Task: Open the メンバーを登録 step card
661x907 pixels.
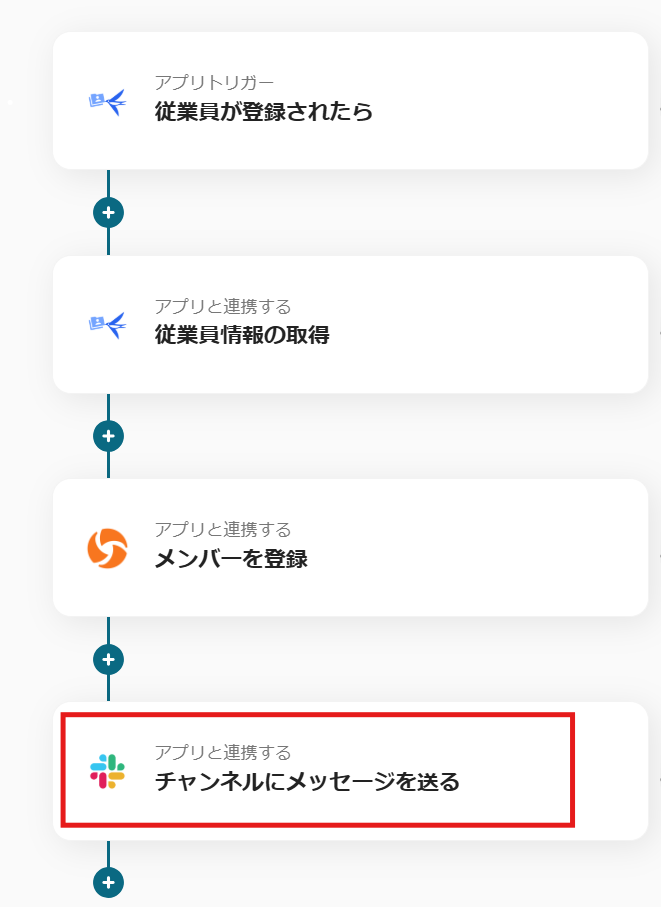Action: tap(350, 547)
